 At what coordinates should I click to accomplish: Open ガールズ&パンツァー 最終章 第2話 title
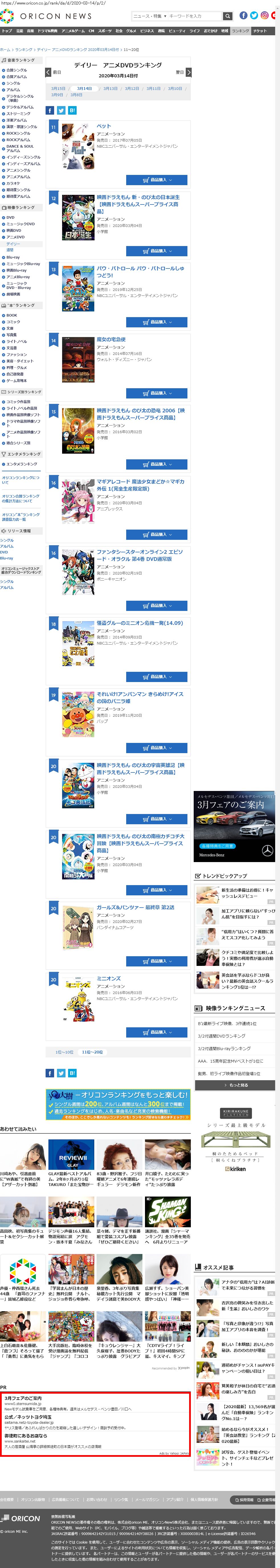(135, 908)
